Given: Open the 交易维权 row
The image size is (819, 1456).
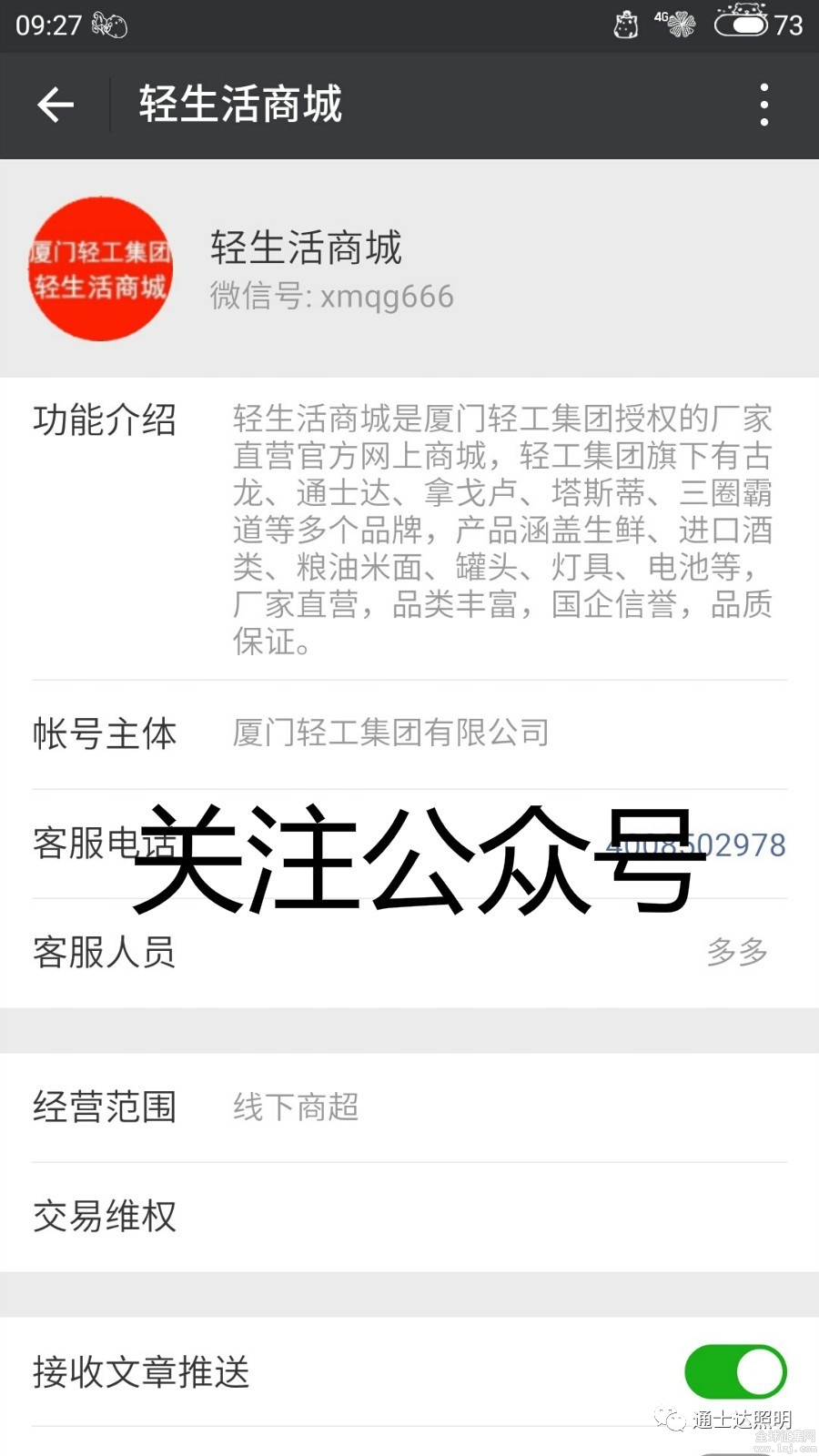Looking at the screenshot, I should (x=409, y=1217).
